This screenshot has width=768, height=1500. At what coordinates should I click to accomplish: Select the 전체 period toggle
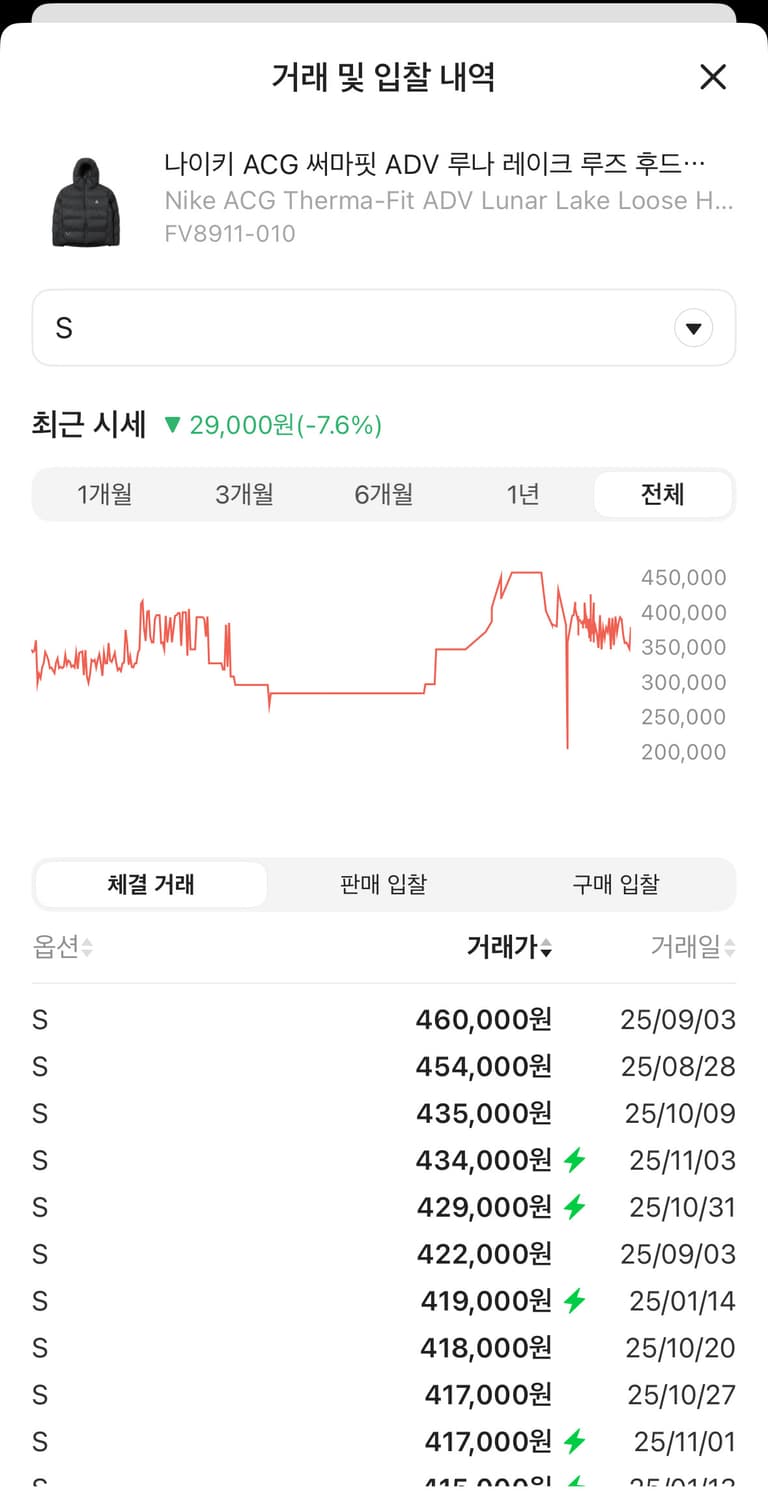(663, 494)
